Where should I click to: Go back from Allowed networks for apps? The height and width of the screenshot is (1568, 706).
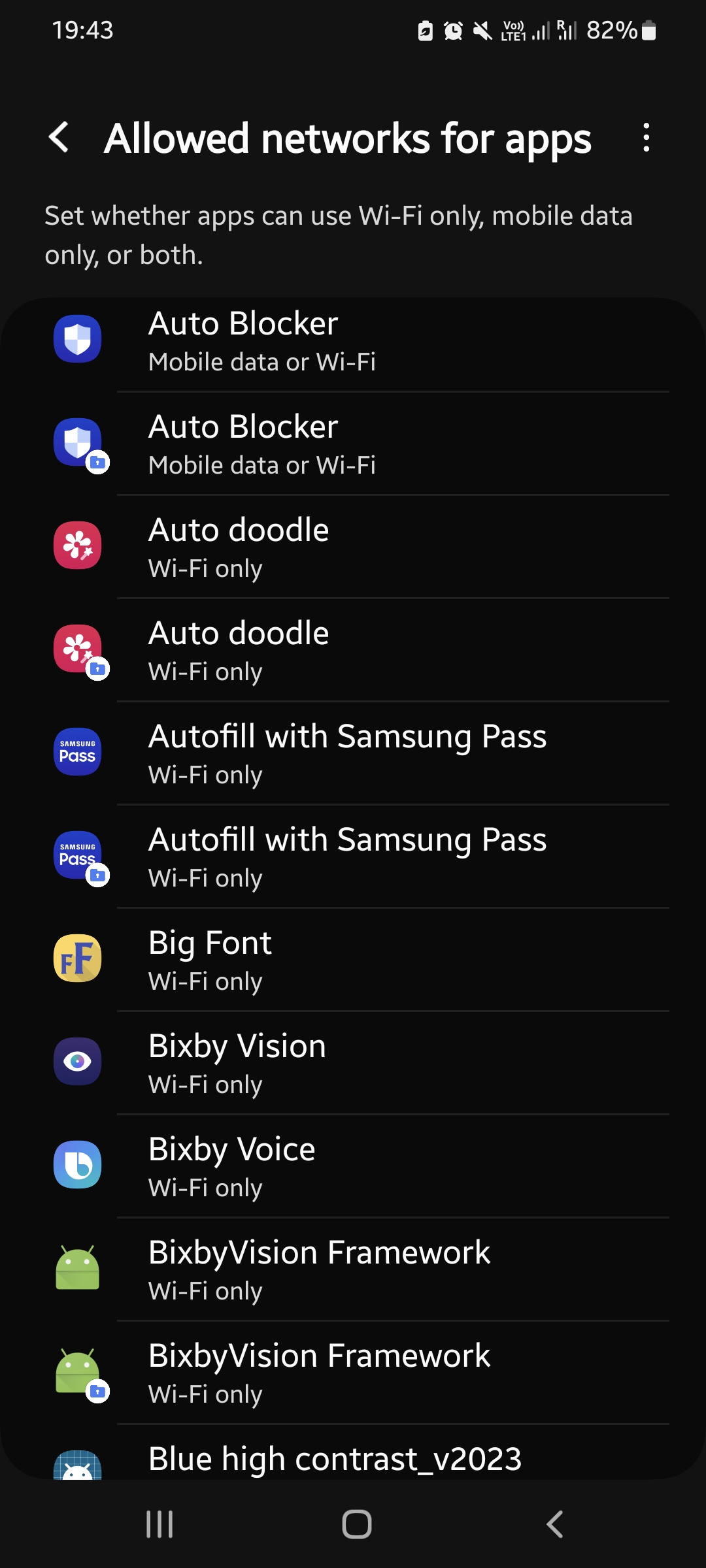coord(59,138)
